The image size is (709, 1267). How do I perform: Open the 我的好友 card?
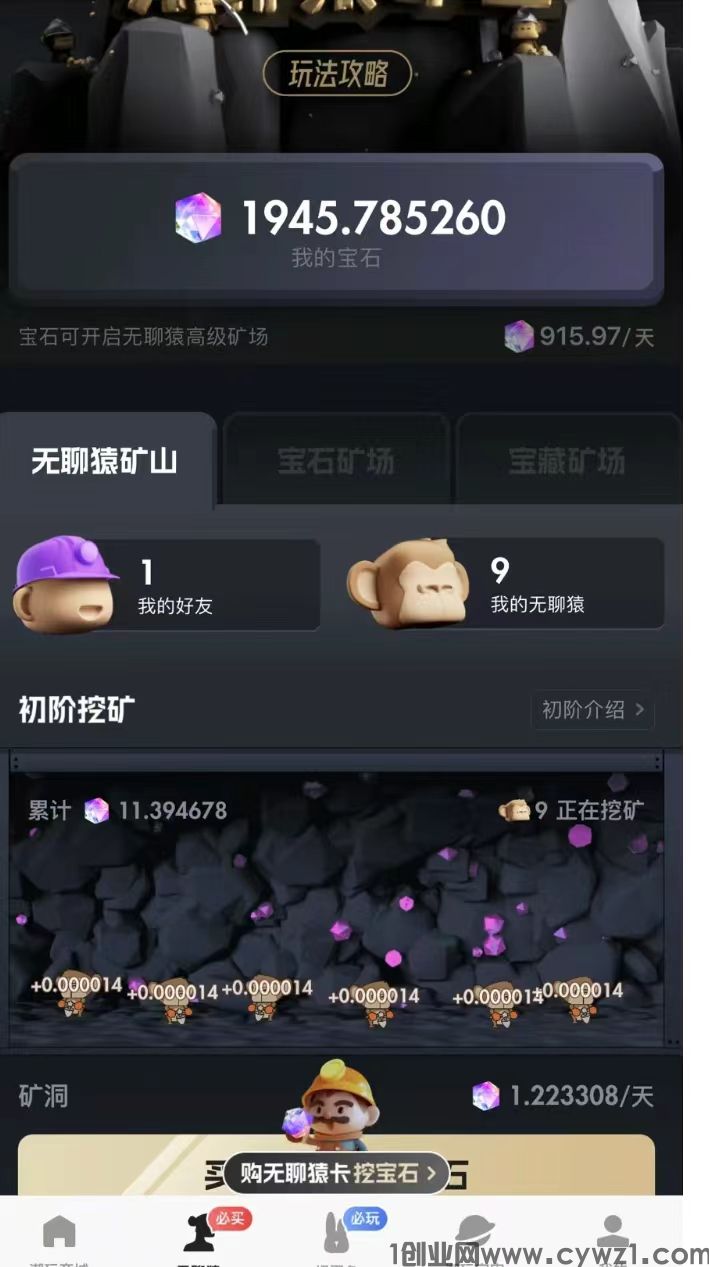pyautogui.click(x=167, y=584)
